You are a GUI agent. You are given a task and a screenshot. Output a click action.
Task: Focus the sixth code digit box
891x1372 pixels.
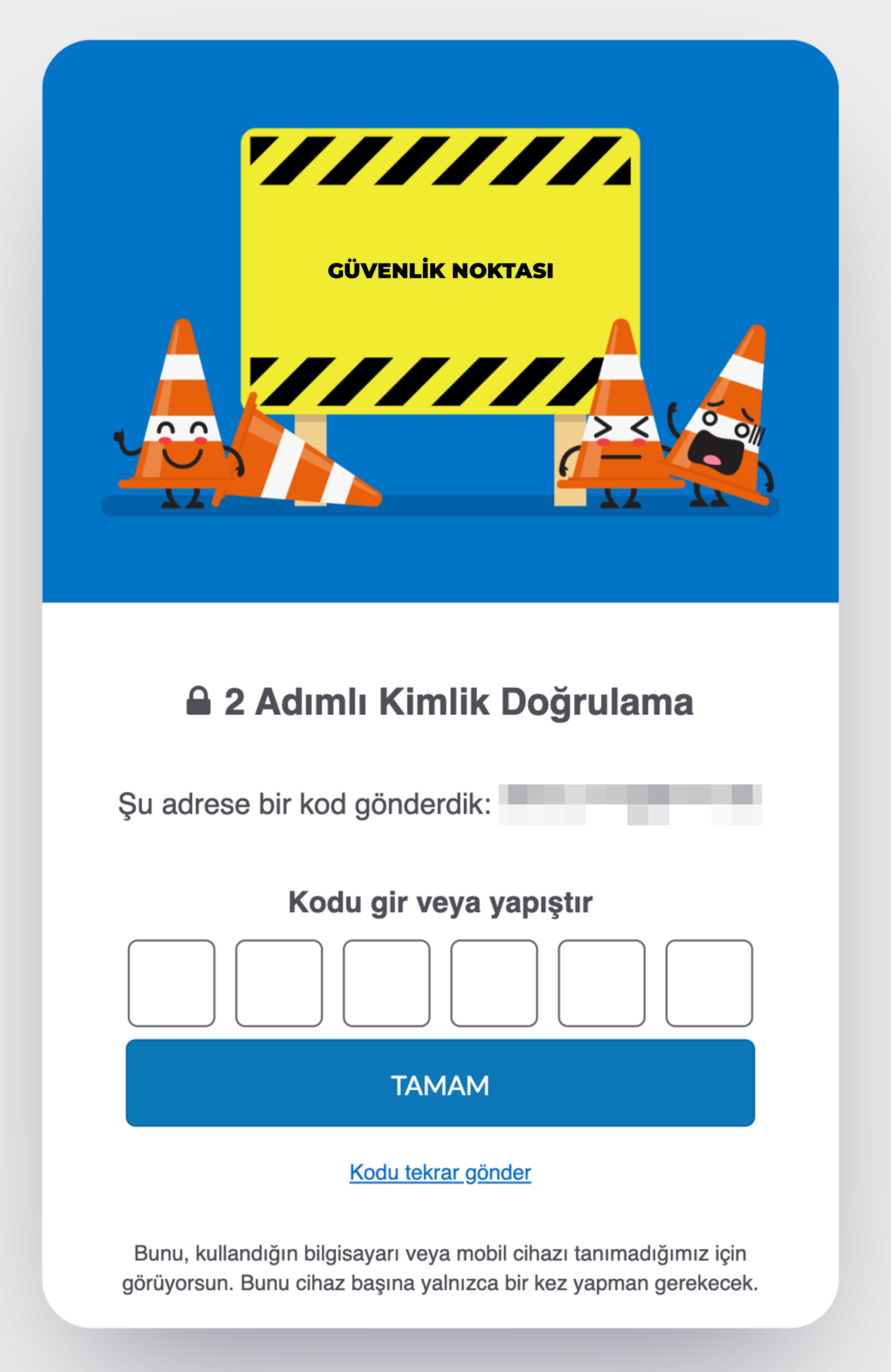pyautogui.click(x=709, y=983)
